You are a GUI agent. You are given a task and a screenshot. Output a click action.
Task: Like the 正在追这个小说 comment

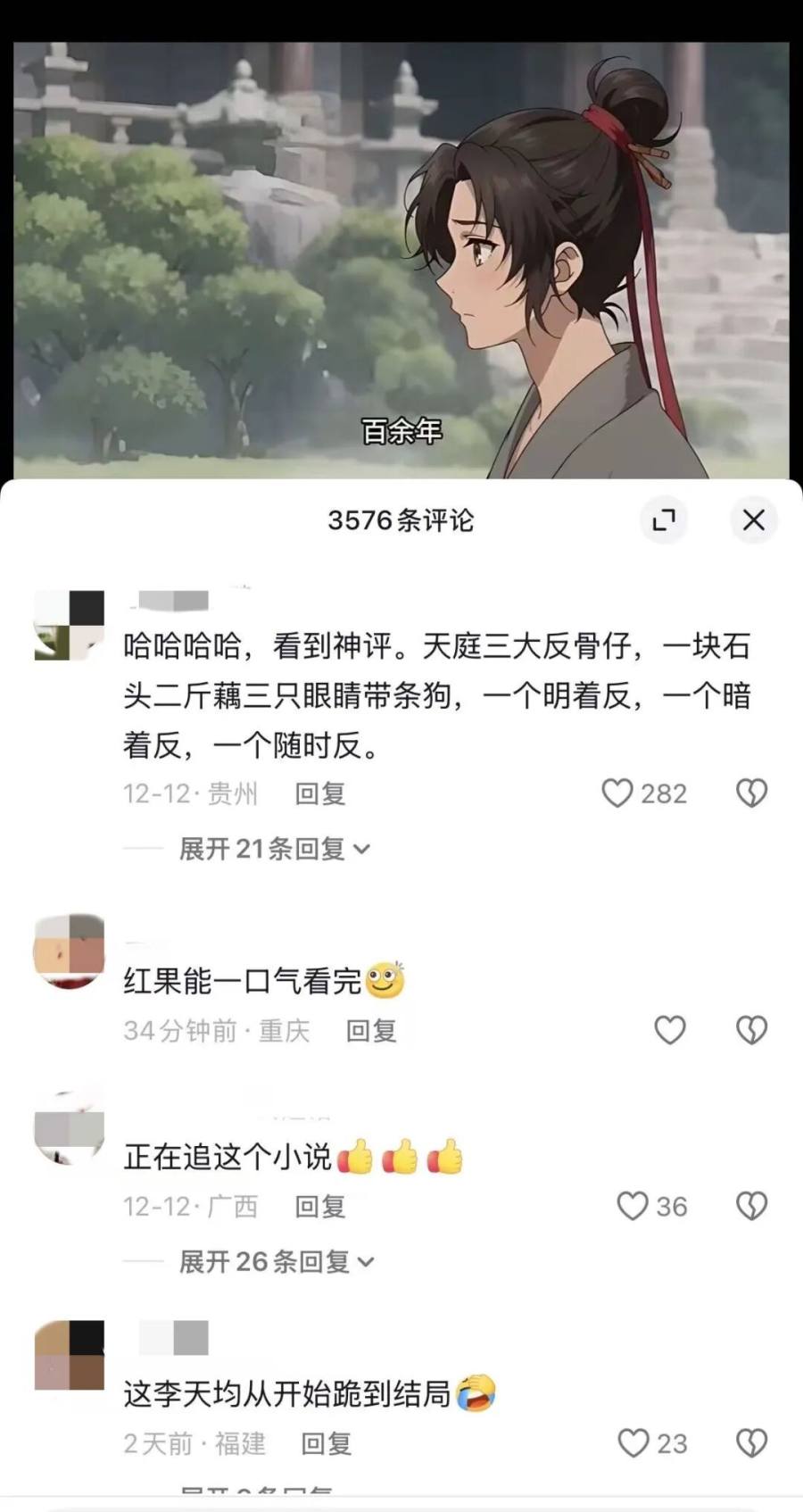click(633, 1206)
